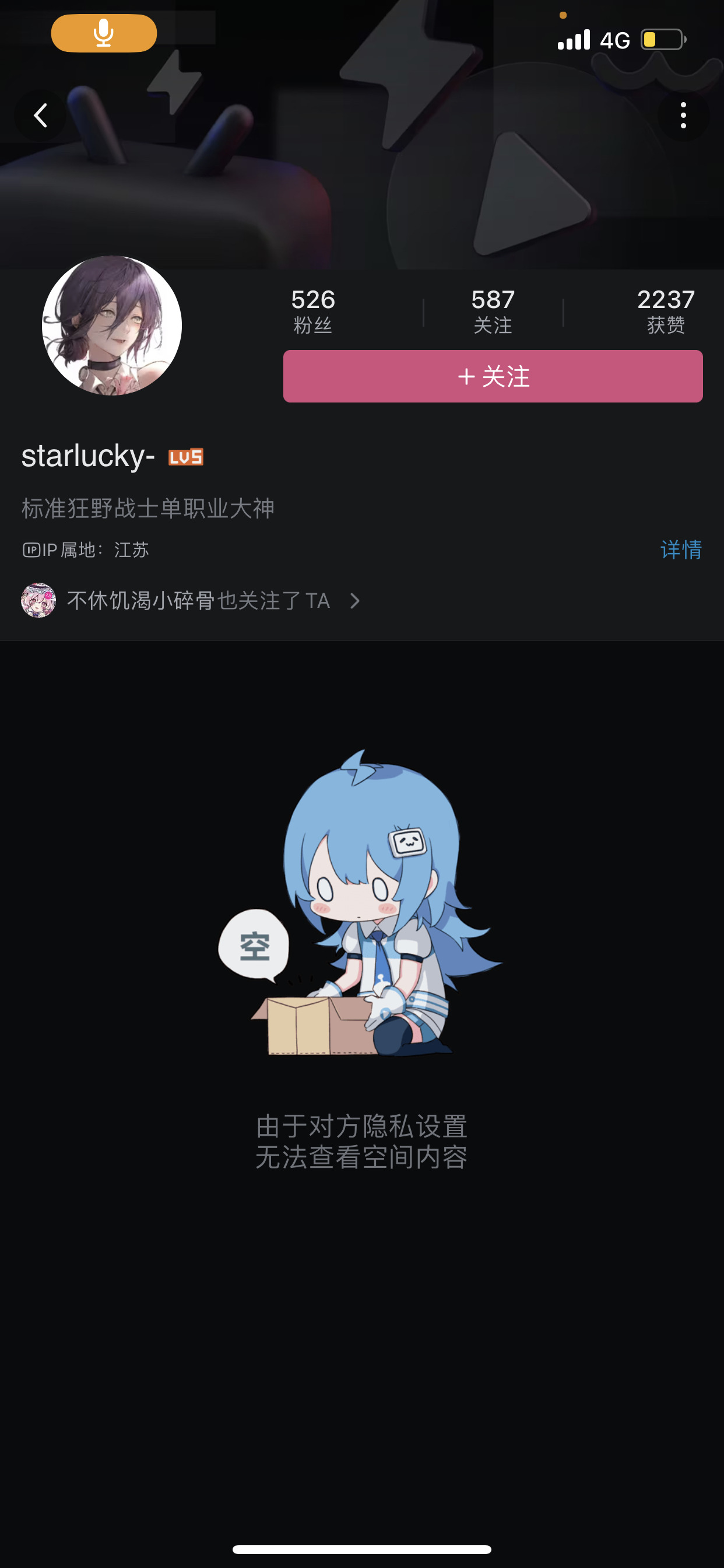View the 526 粉丝 followers list
The height and width of the screenshot is (1568, 724).
312,311
